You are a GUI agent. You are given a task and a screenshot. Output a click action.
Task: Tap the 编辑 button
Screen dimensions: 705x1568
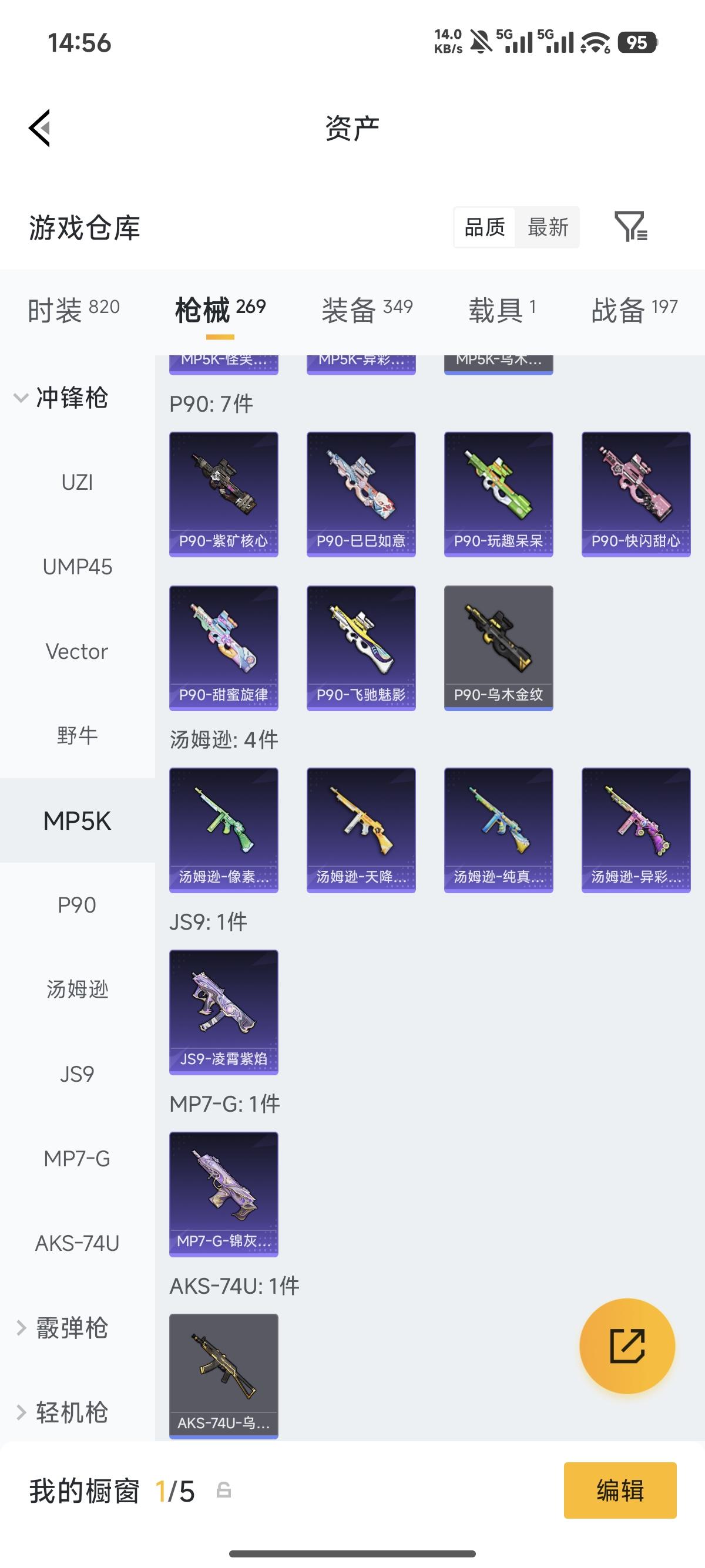pos(620,1490)
